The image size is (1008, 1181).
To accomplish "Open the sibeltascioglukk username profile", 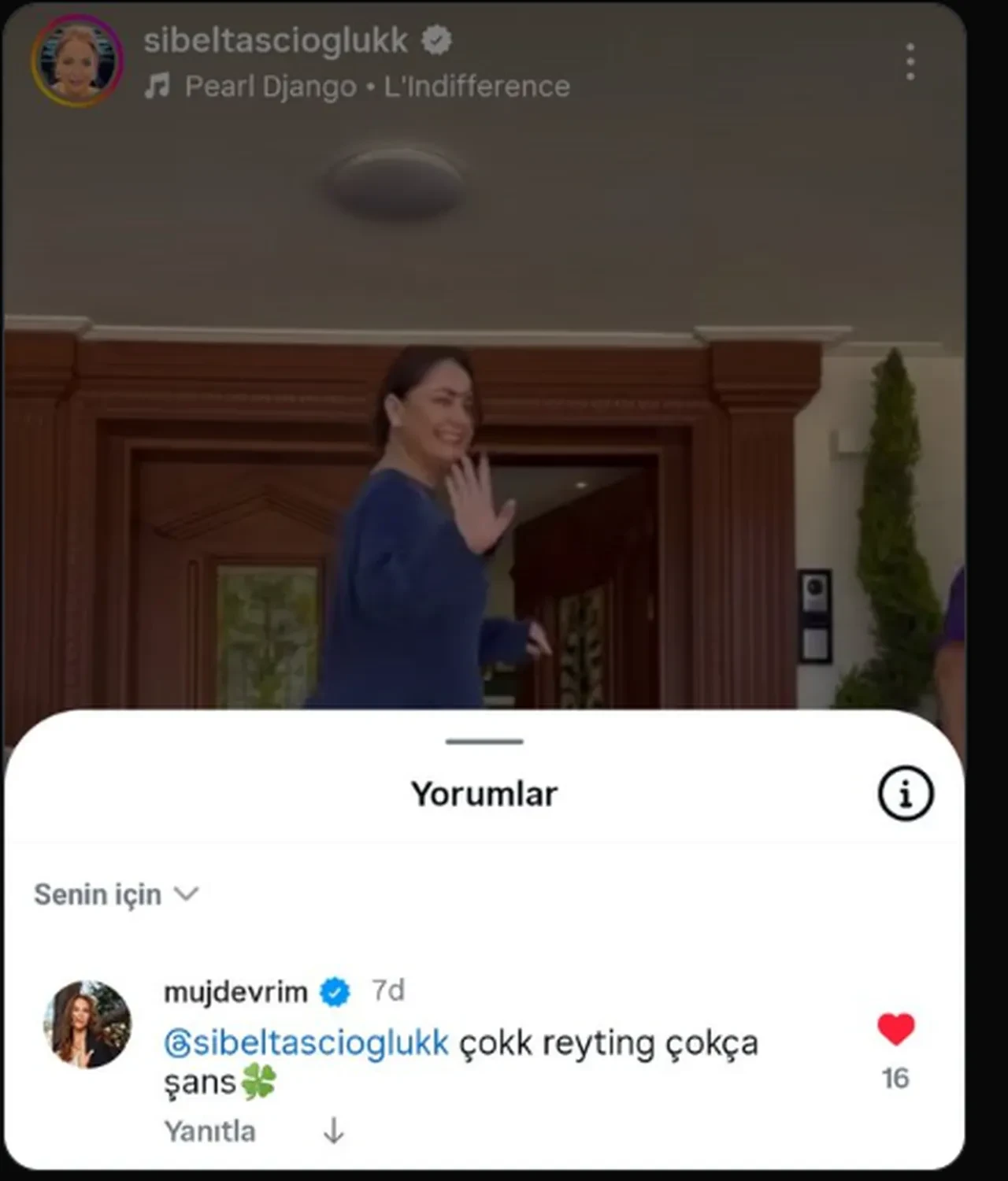I will click(x=276, y=40).
